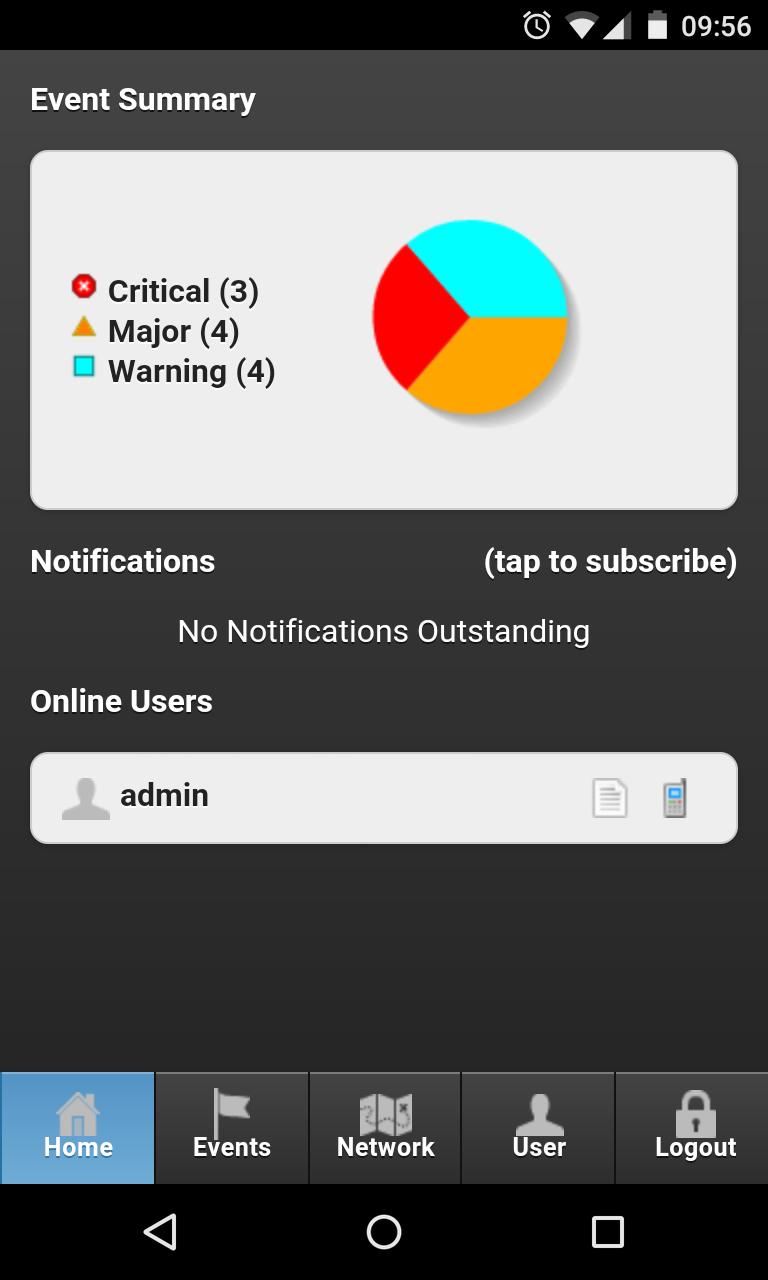
Task: Tap the phone icon next to admin
Action: click(675, 798)
